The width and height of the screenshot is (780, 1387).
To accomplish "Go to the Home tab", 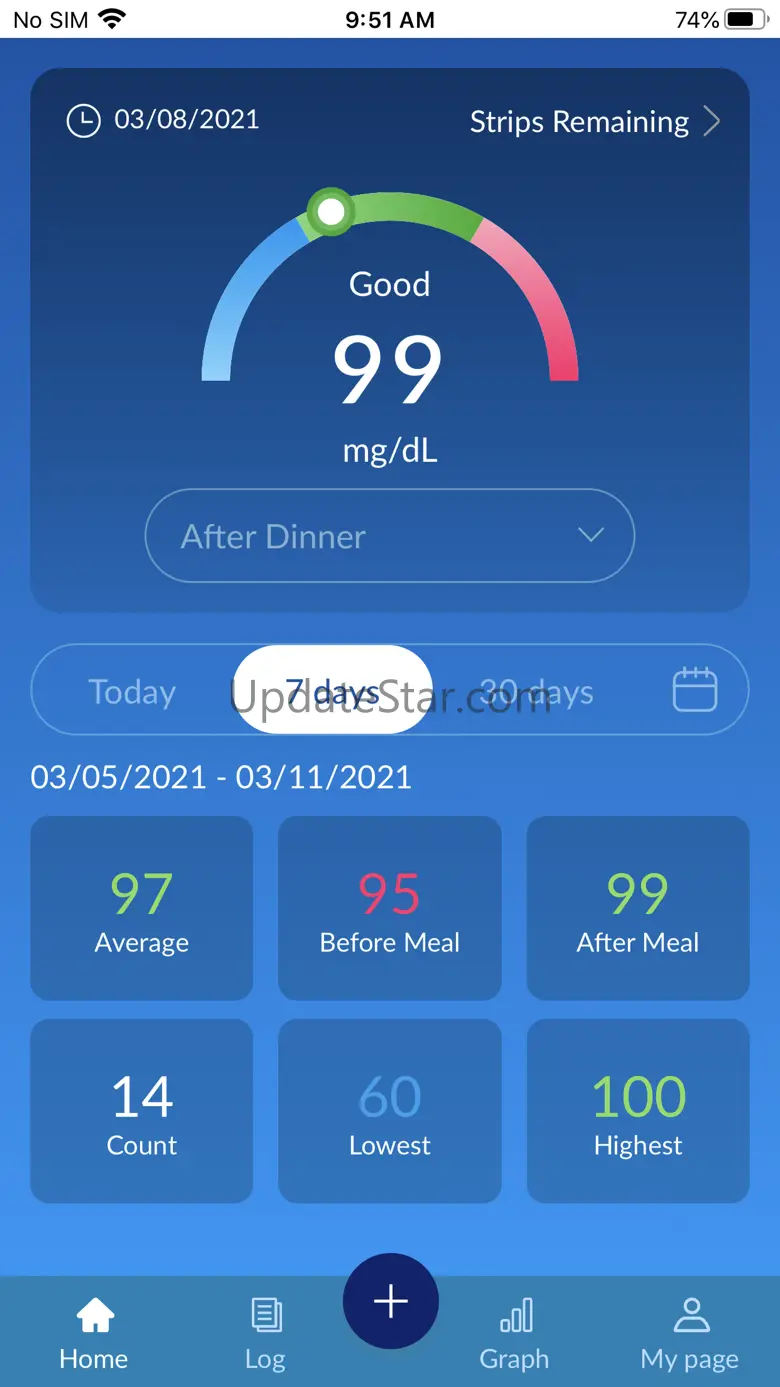I will click(94, 1335).
